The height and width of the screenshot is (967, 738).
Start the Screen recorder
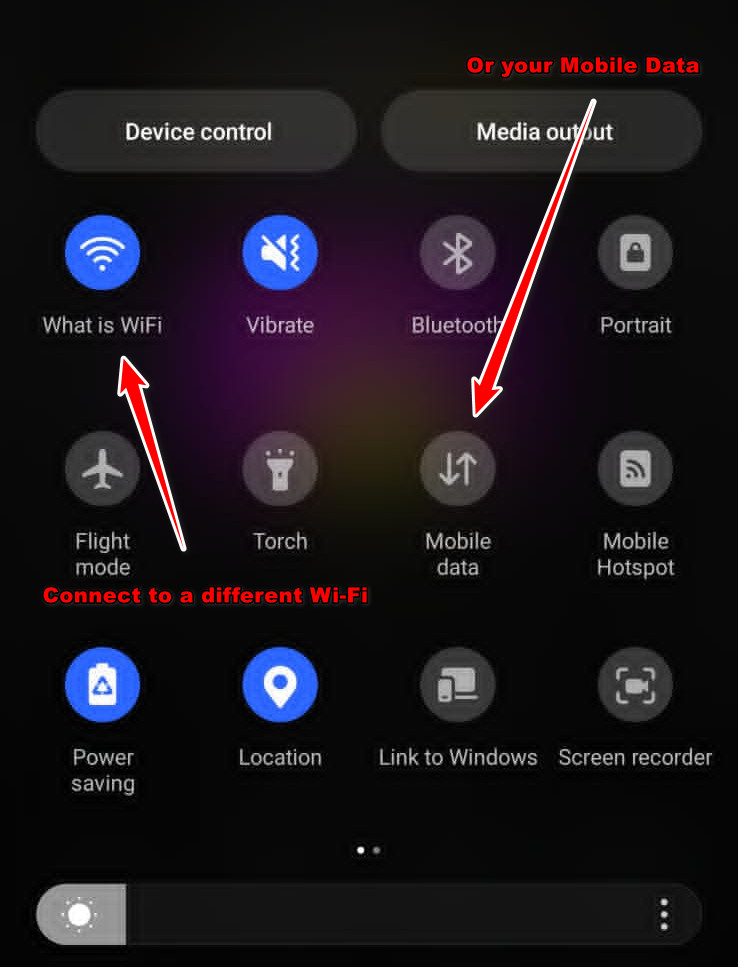[x=634, y=685]
